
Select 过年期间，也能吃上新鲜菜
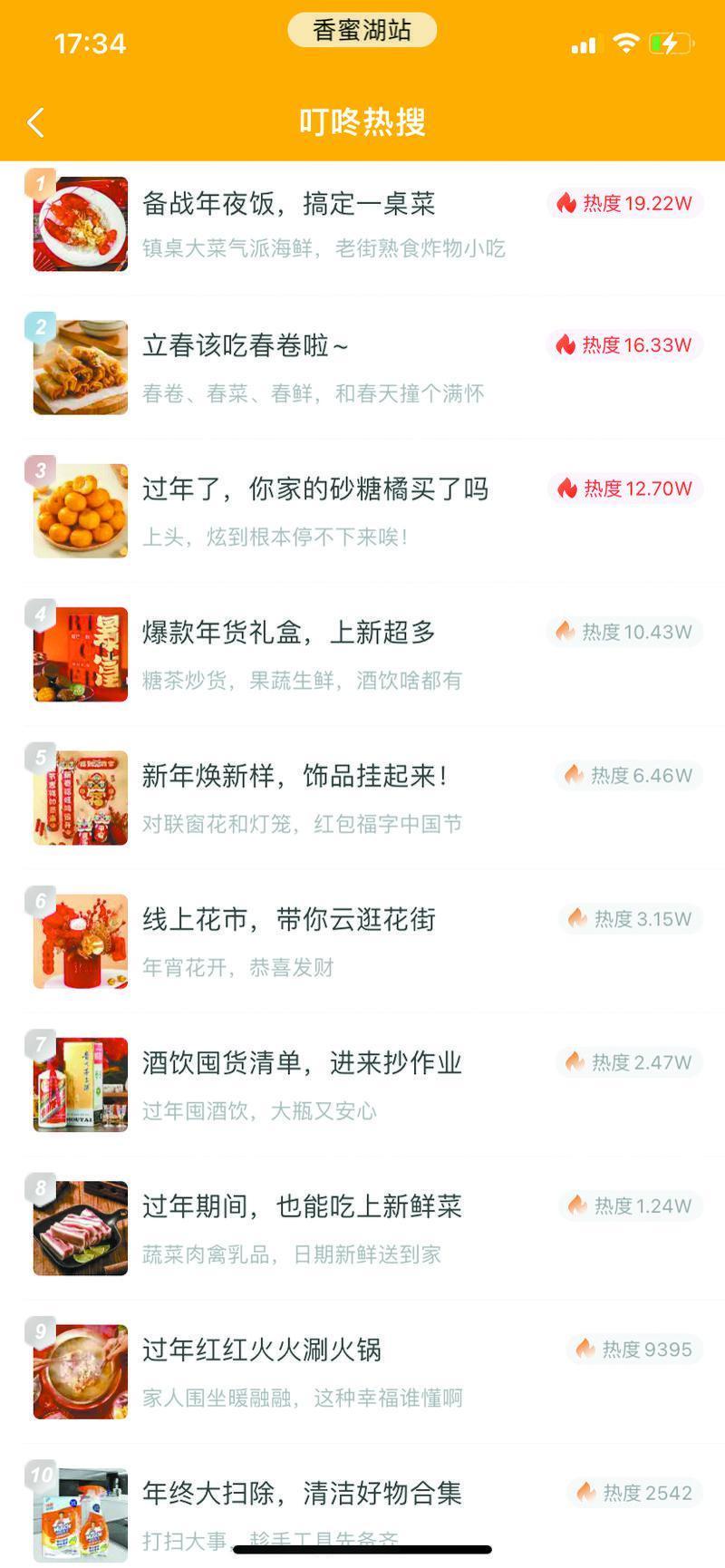pyautogui.click(x=362, y=1228)
